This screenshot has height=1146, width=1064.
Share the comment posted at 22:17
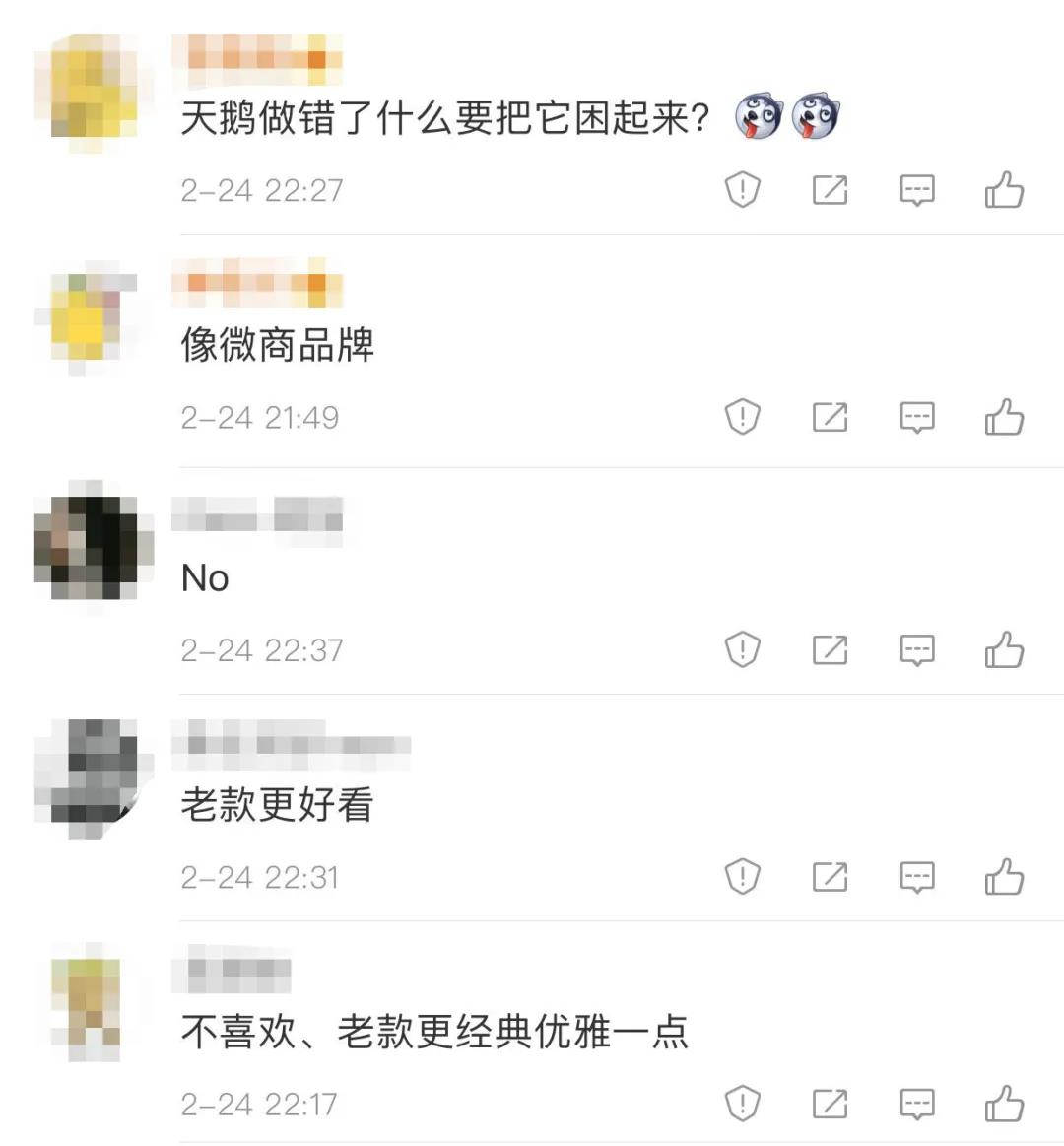pos(831,1104)
